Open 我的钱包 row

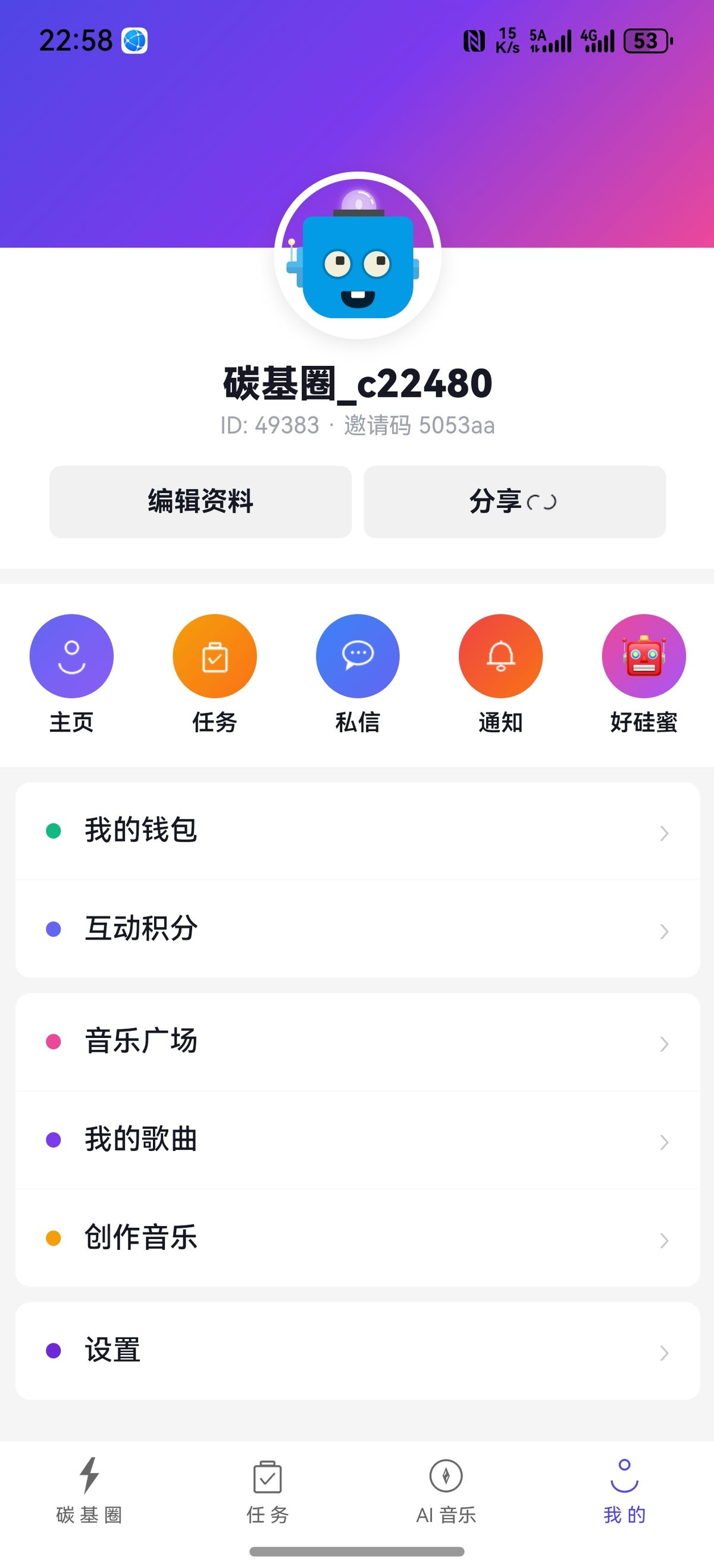358,831
